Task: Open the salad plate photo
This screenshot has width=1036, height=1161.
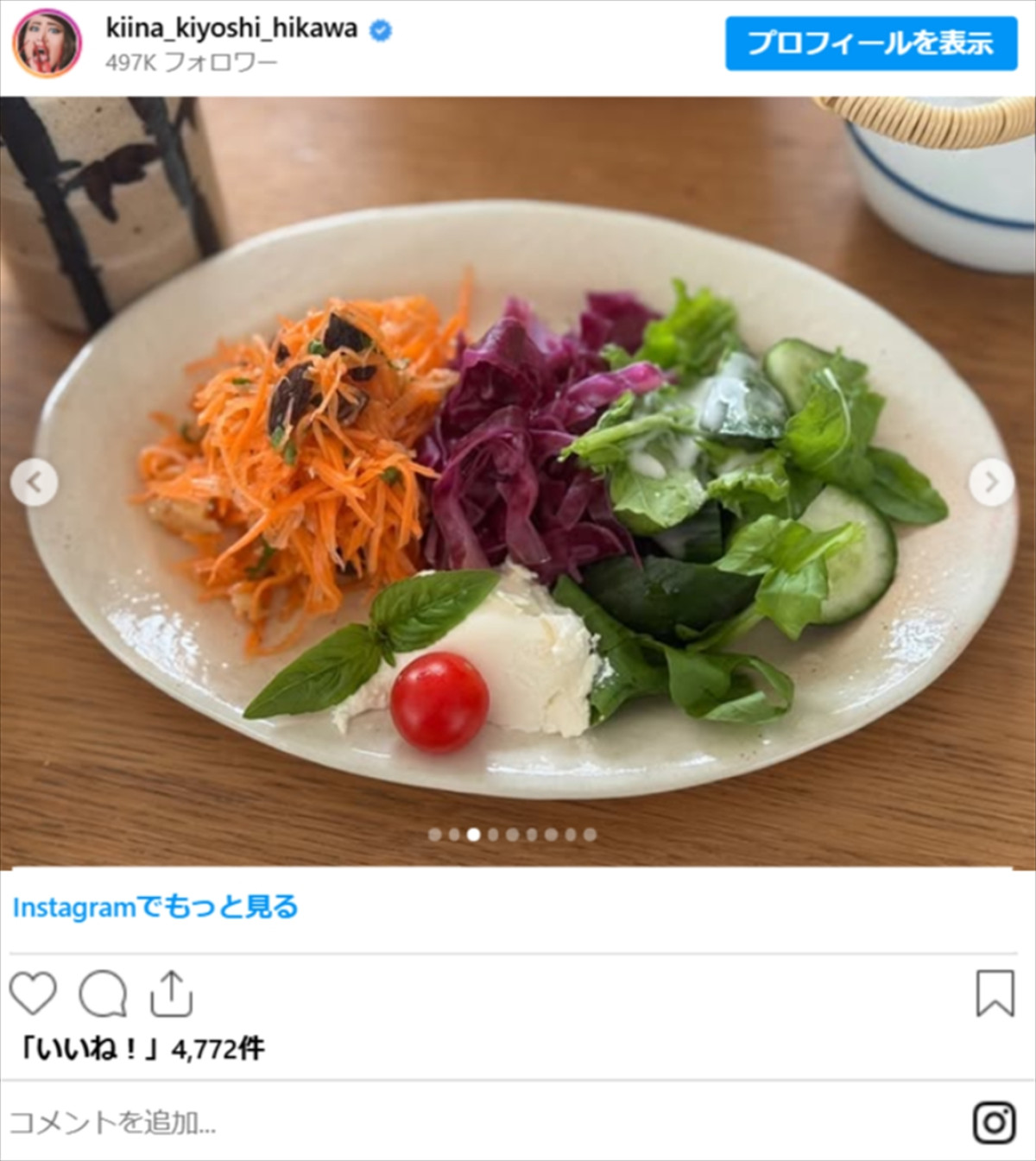Action: click(x=518, y=501)
